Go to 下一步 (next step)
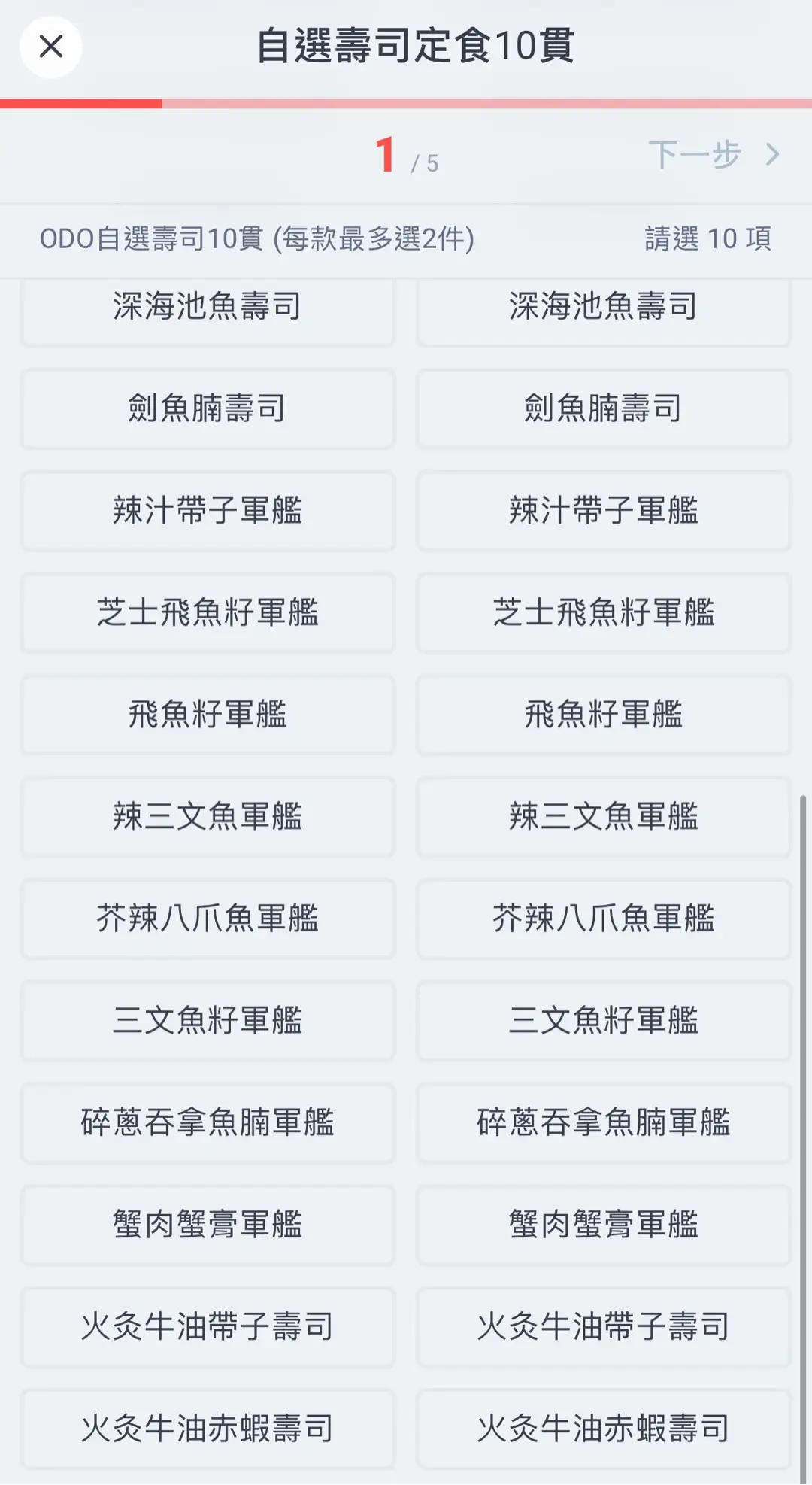 [x=714, y=155]
